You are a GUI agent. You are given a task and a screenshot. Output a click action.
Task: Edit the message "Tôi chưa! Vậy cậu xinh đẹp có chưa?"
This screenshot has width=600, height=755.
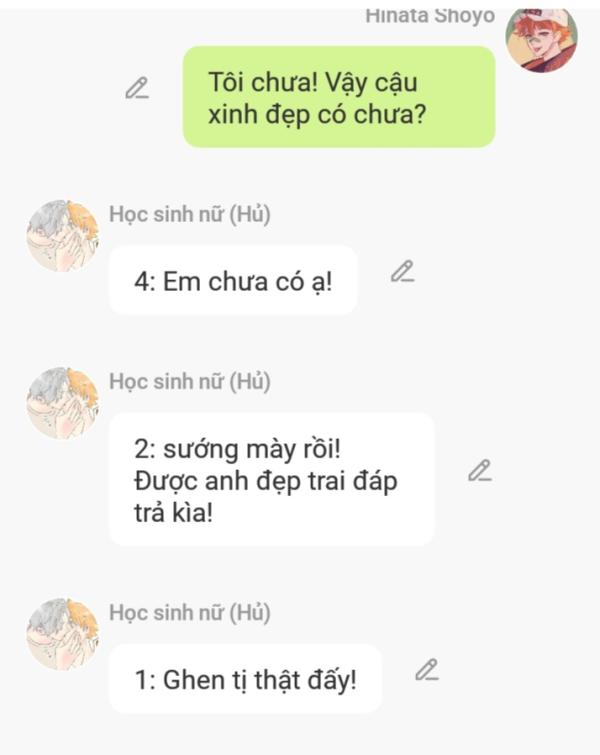tap(137, 88)
